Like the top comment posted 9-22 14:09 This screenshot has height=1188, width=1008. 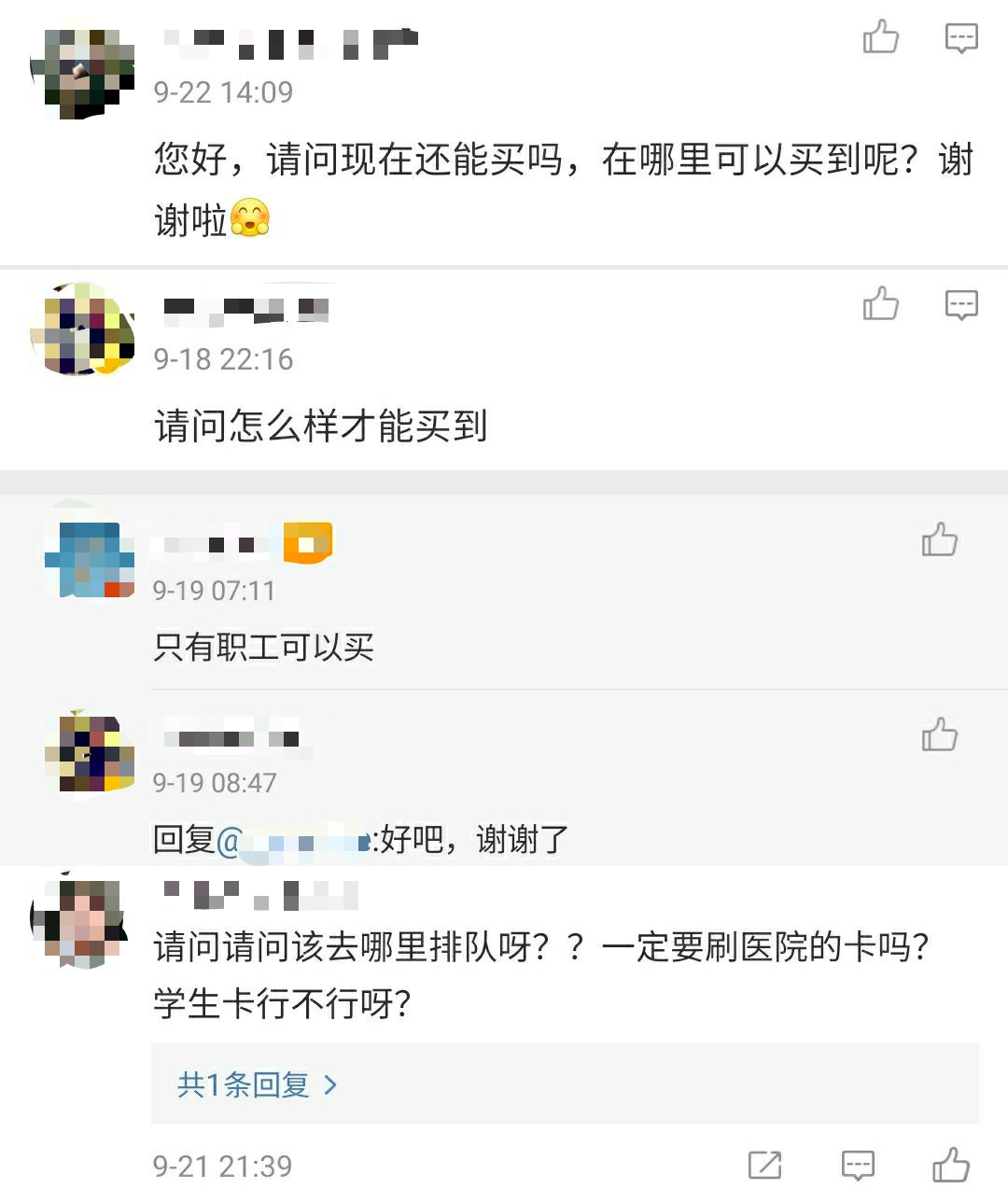coord(879,37)
